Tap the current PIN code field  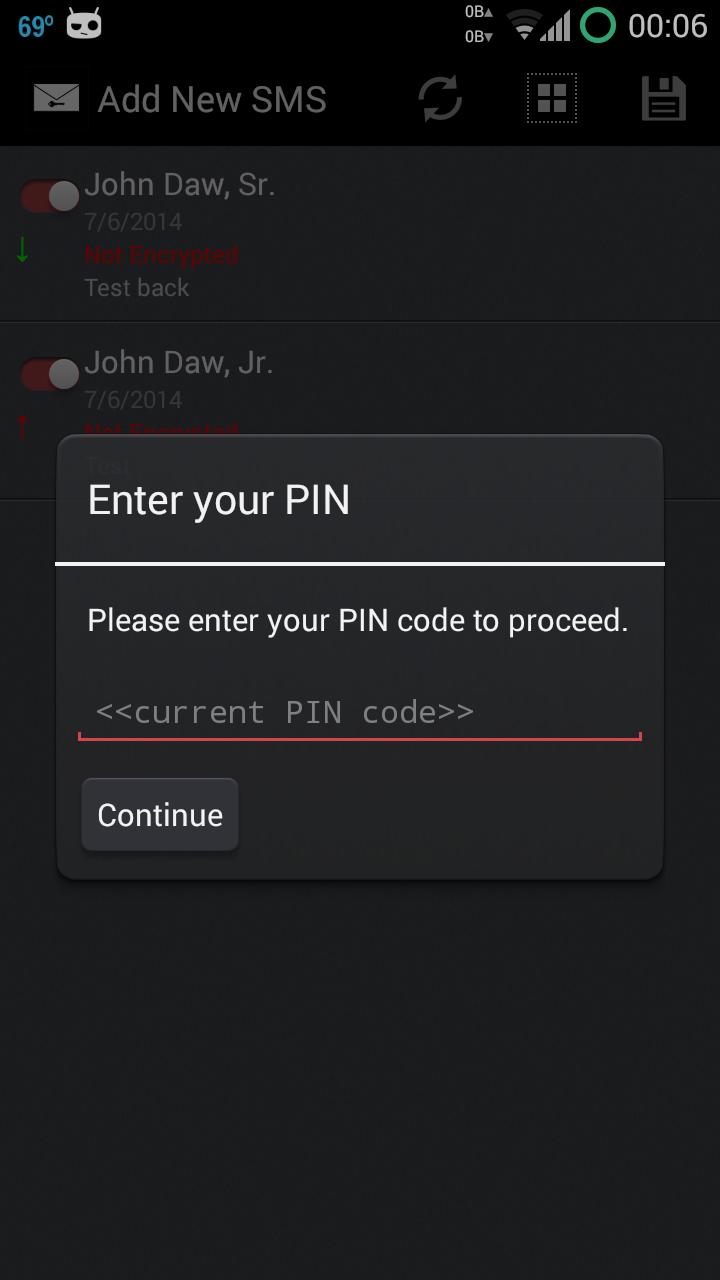click(359, 712)
